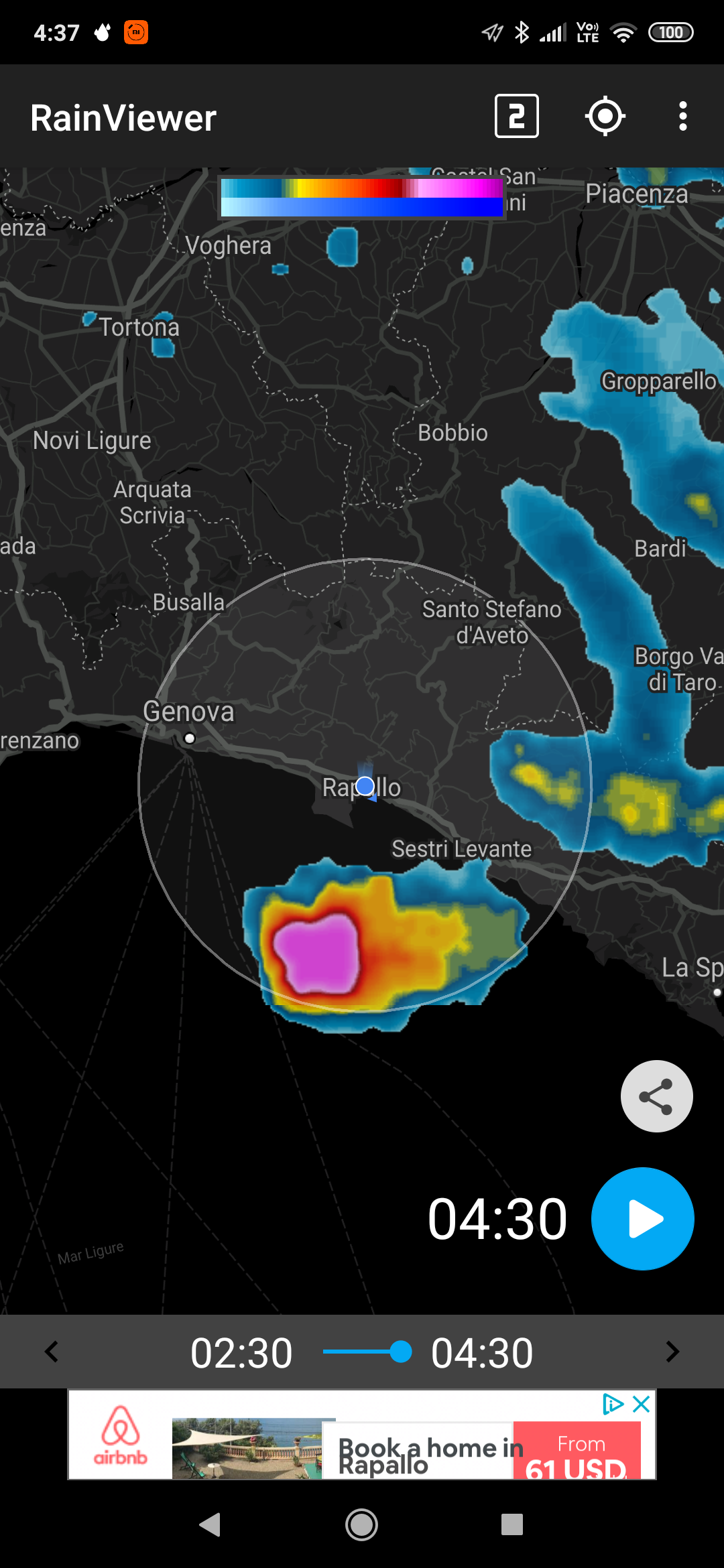Open the ad info icon
This screenshot has width=724, height=1568.
click(613, 1404)
